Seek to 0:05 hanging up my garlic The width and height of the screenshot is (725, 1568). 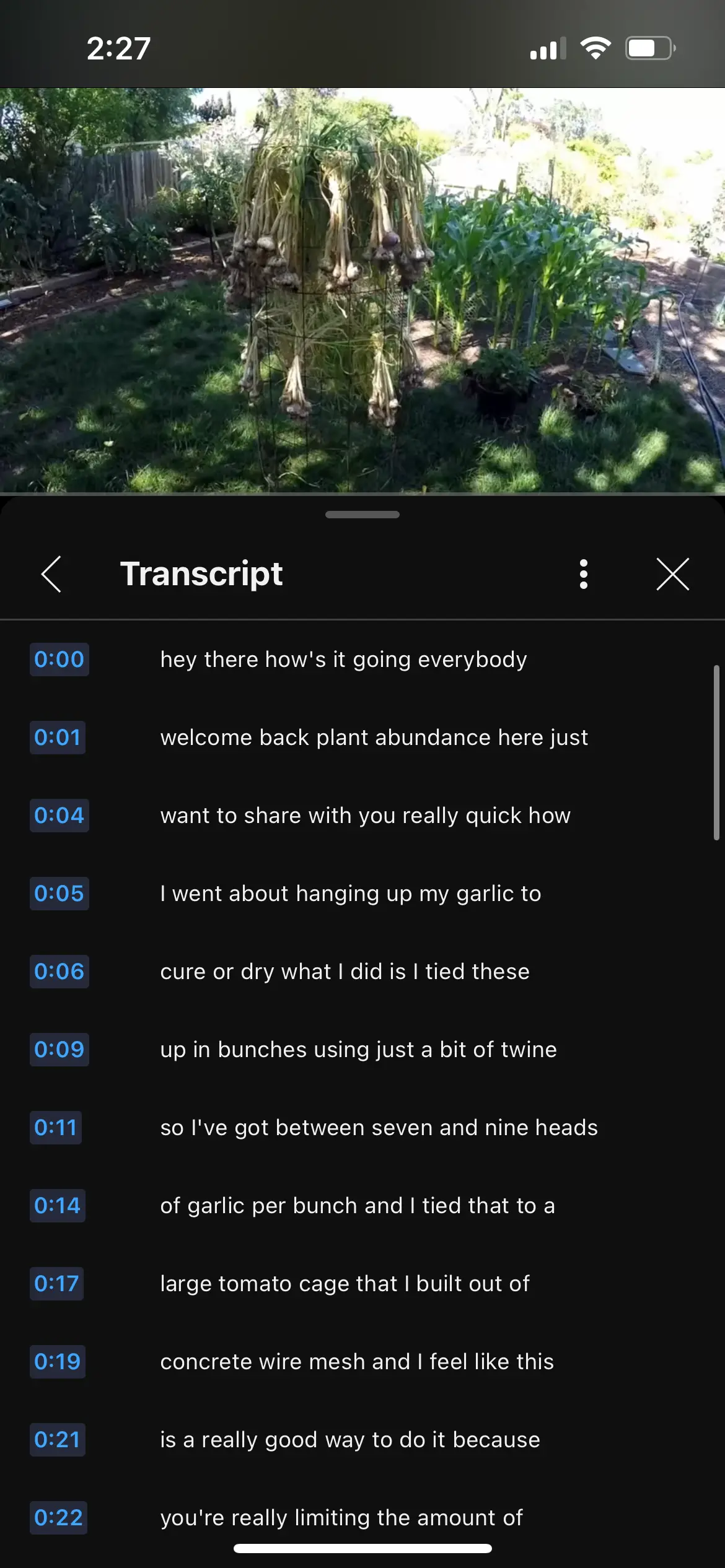click(350, 894)
